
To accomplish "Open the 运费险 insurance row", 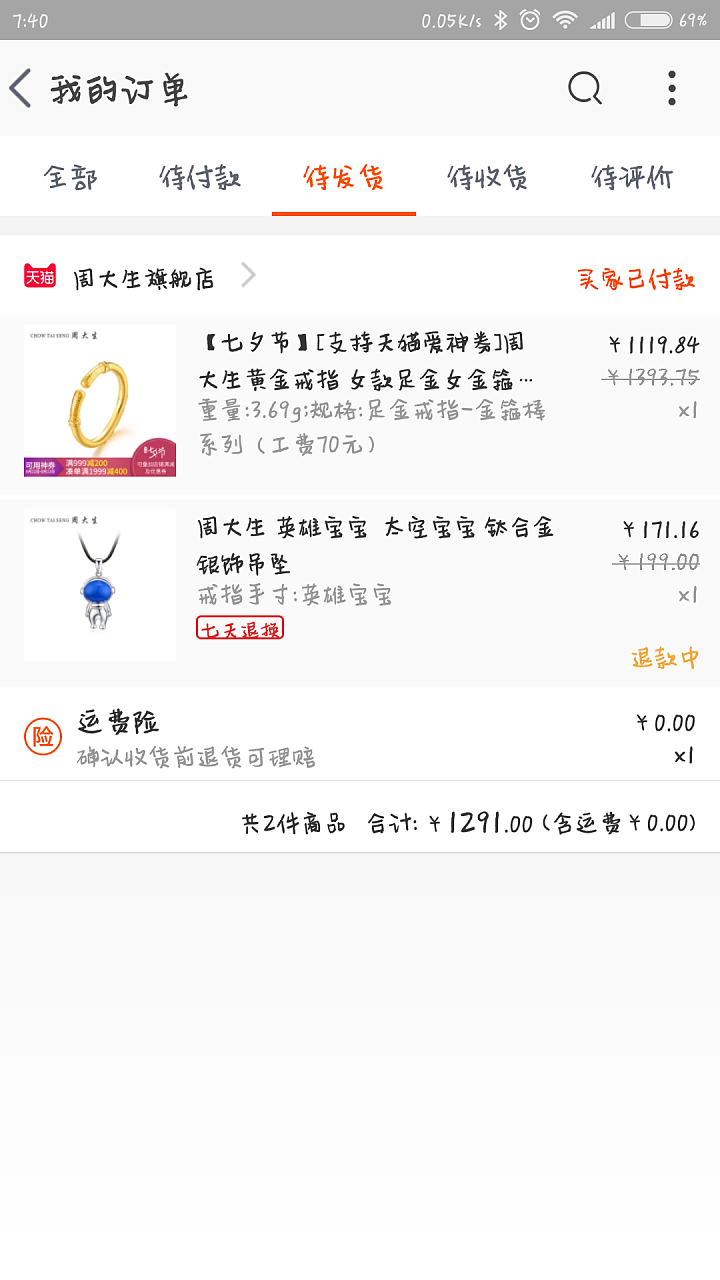I will pos(360,738).
